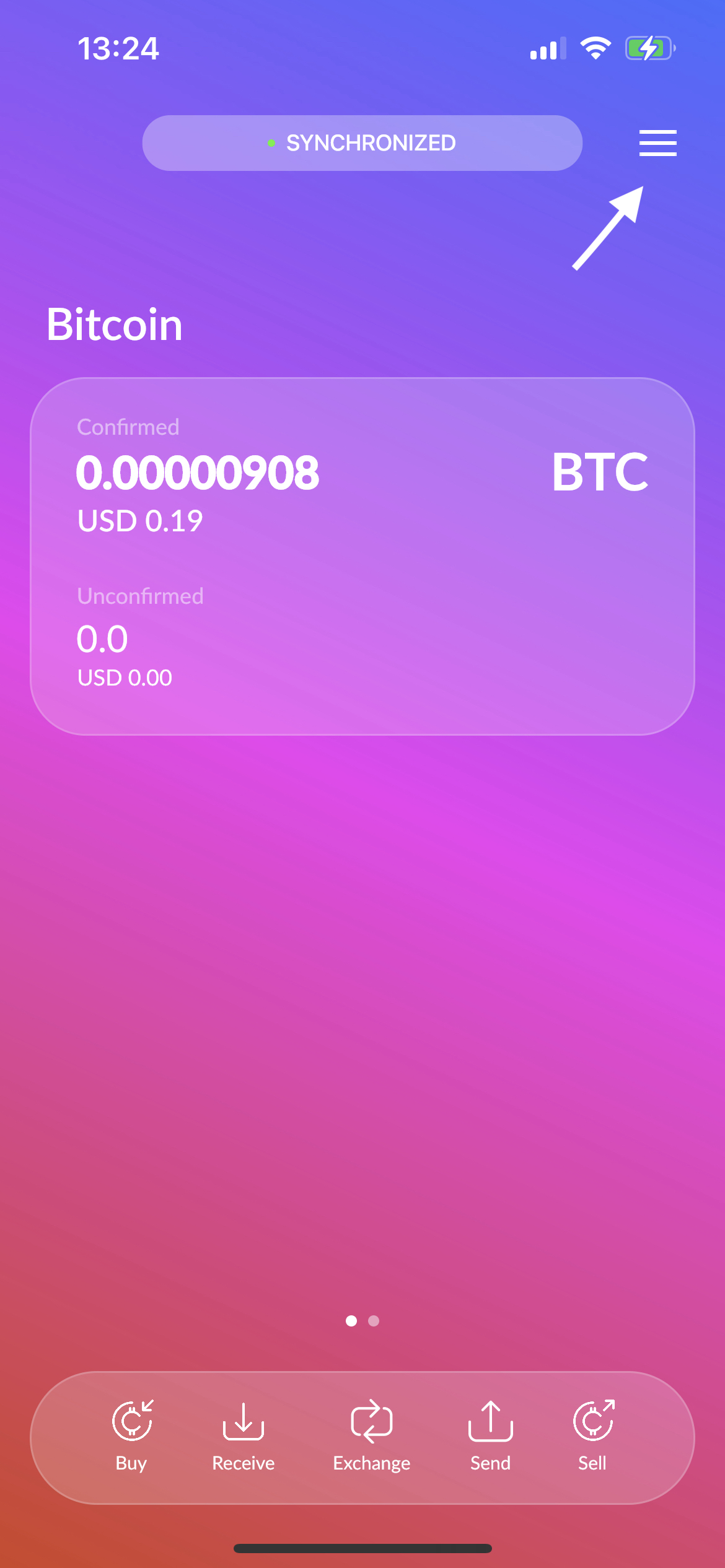725x1568 pixels.
Task: Open the hamburger menu
Action: (657, 143)
